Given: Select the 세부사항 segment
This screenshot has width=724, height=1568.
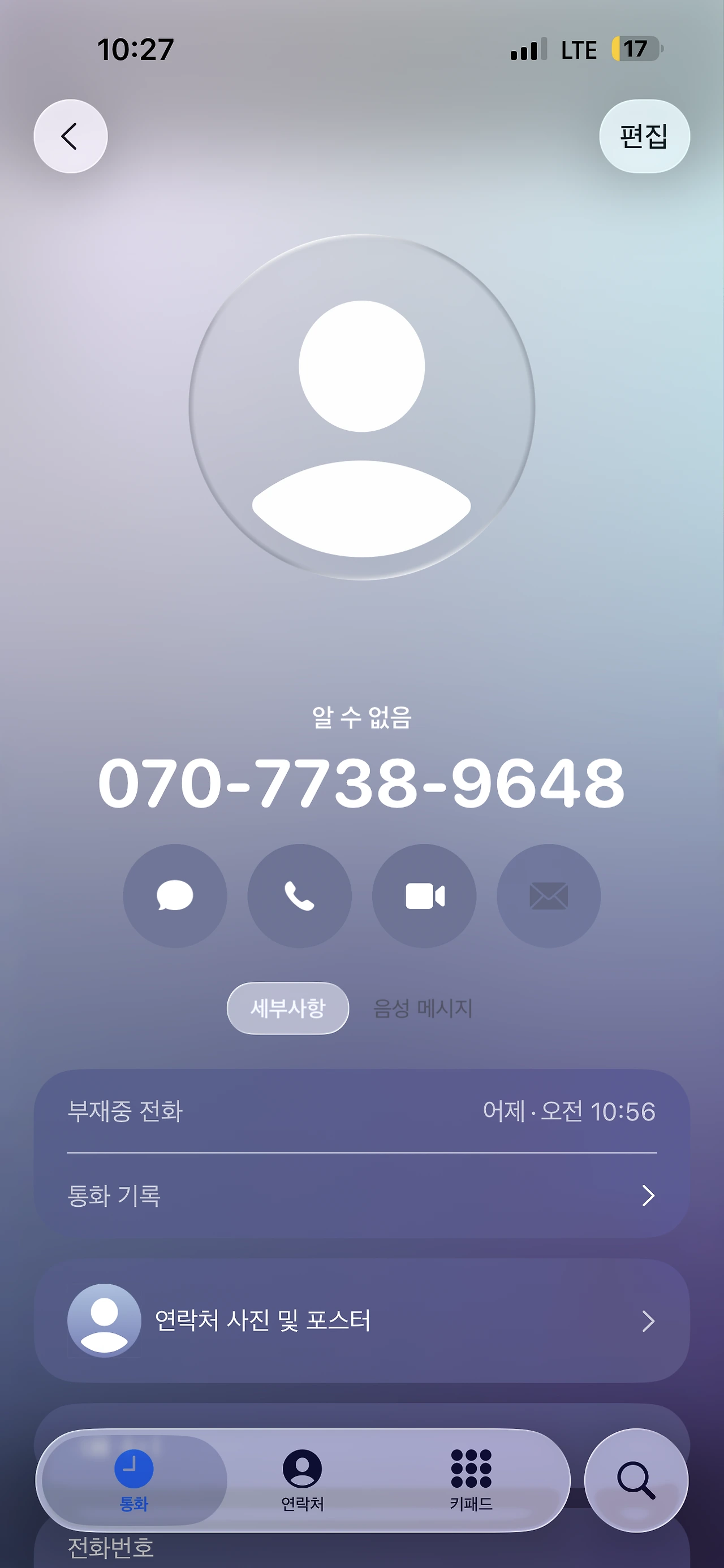Looking at the screenshot, I should (287, 1008).
